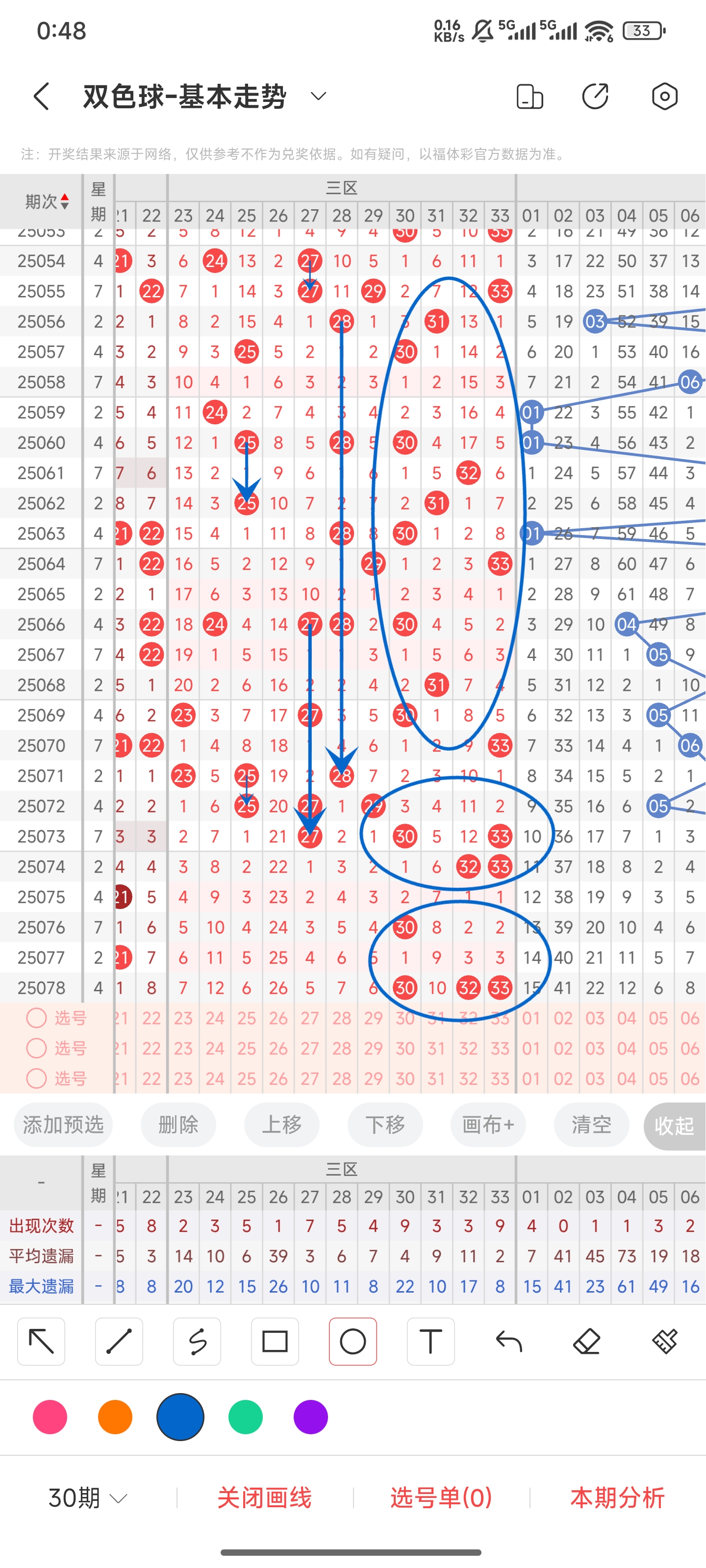The width and height of the screenshot is (706, 1568).
Task: Open the share icon in the header
Action: click(x=595, y=96)
